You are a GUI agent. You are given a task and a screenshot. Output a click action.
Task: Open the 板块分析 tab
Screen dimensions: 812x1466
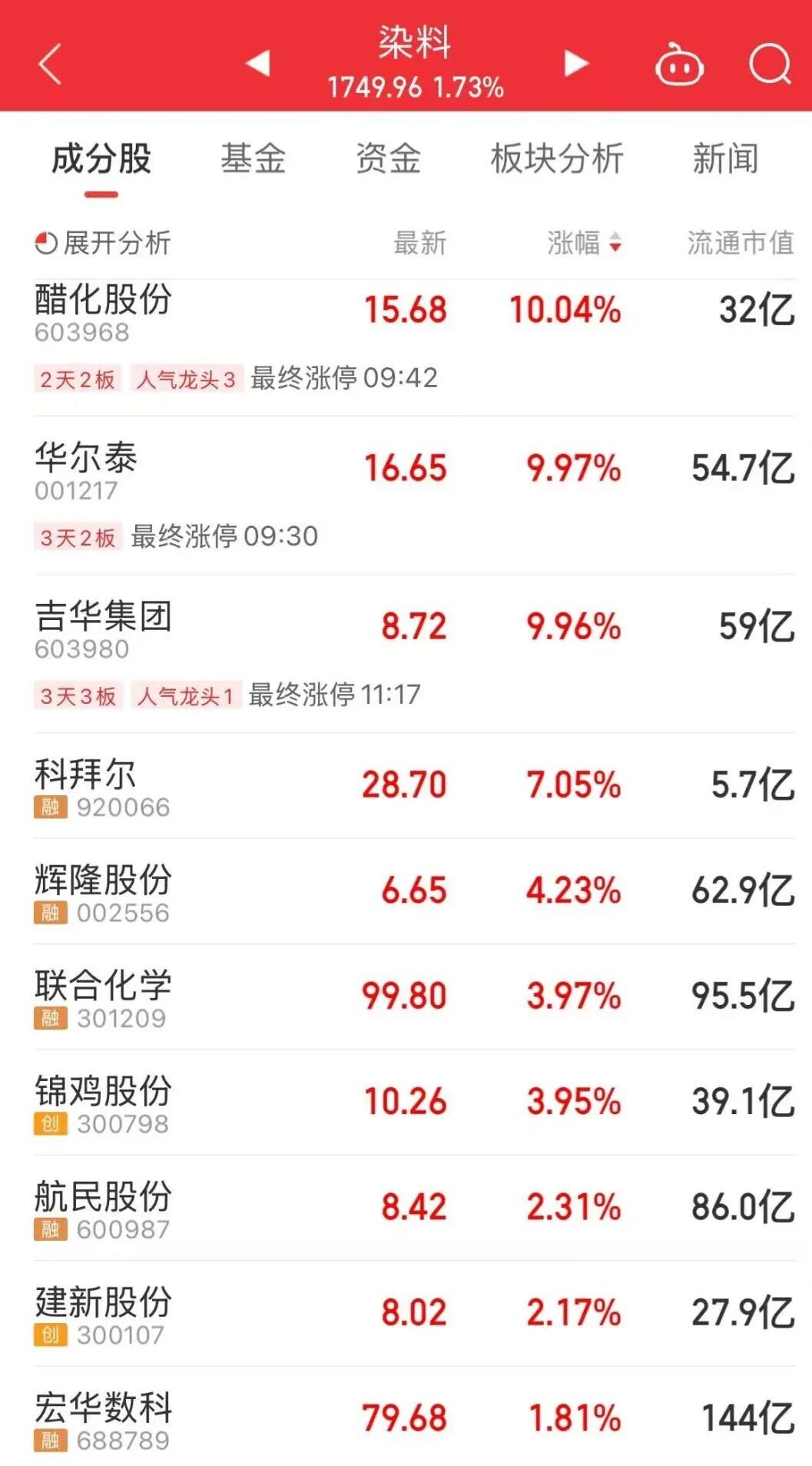[557, 159]
